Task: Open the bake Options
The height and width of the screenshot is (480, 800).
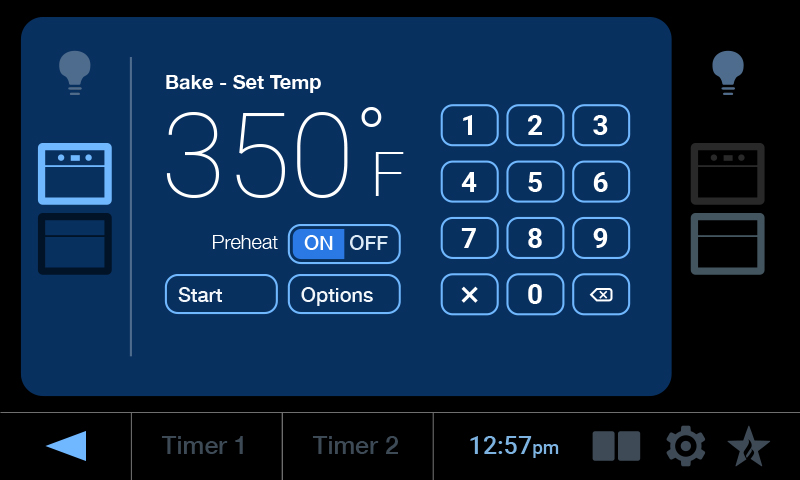Action: (344, 294)
